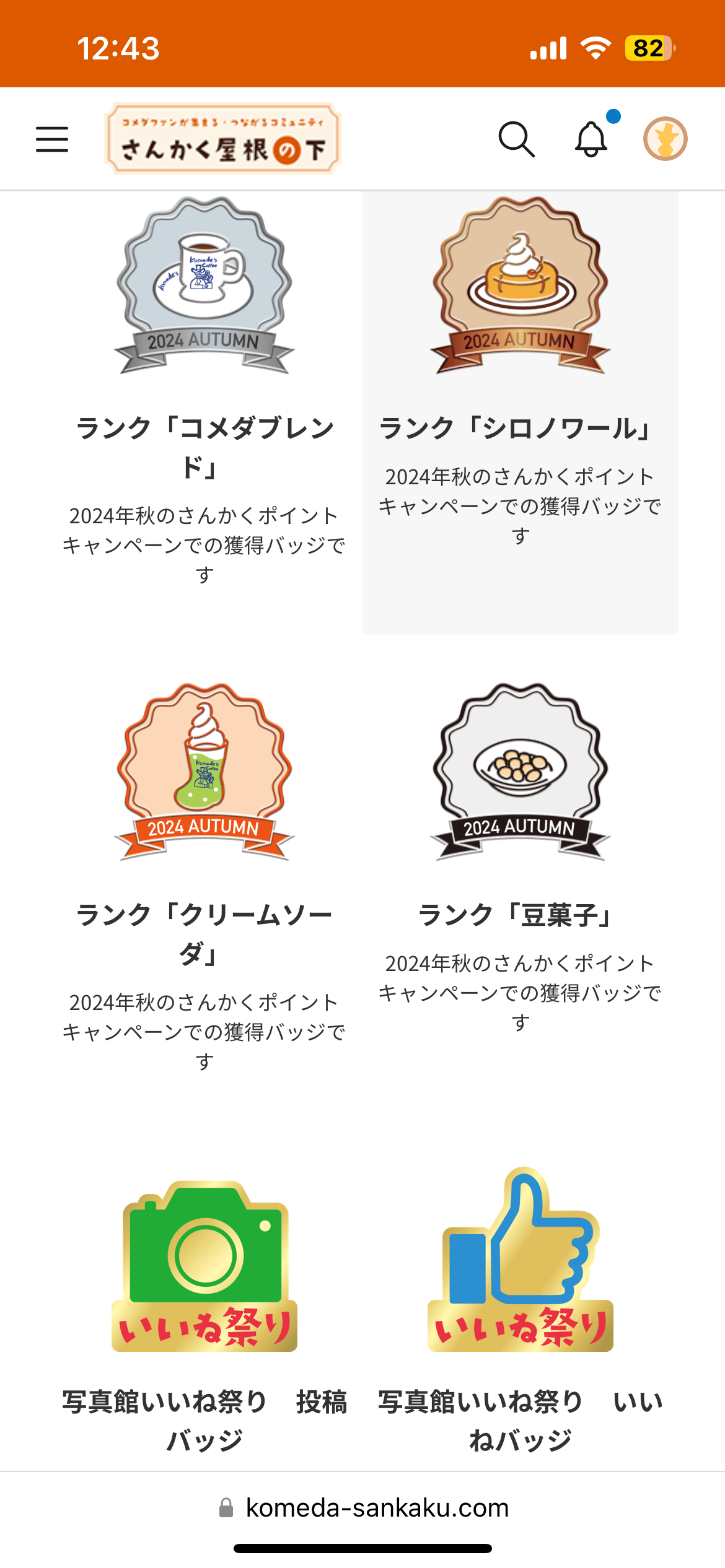This screenshot has width=725, height=1568.
Task: Open the search icon
Action: click(516, 139)
